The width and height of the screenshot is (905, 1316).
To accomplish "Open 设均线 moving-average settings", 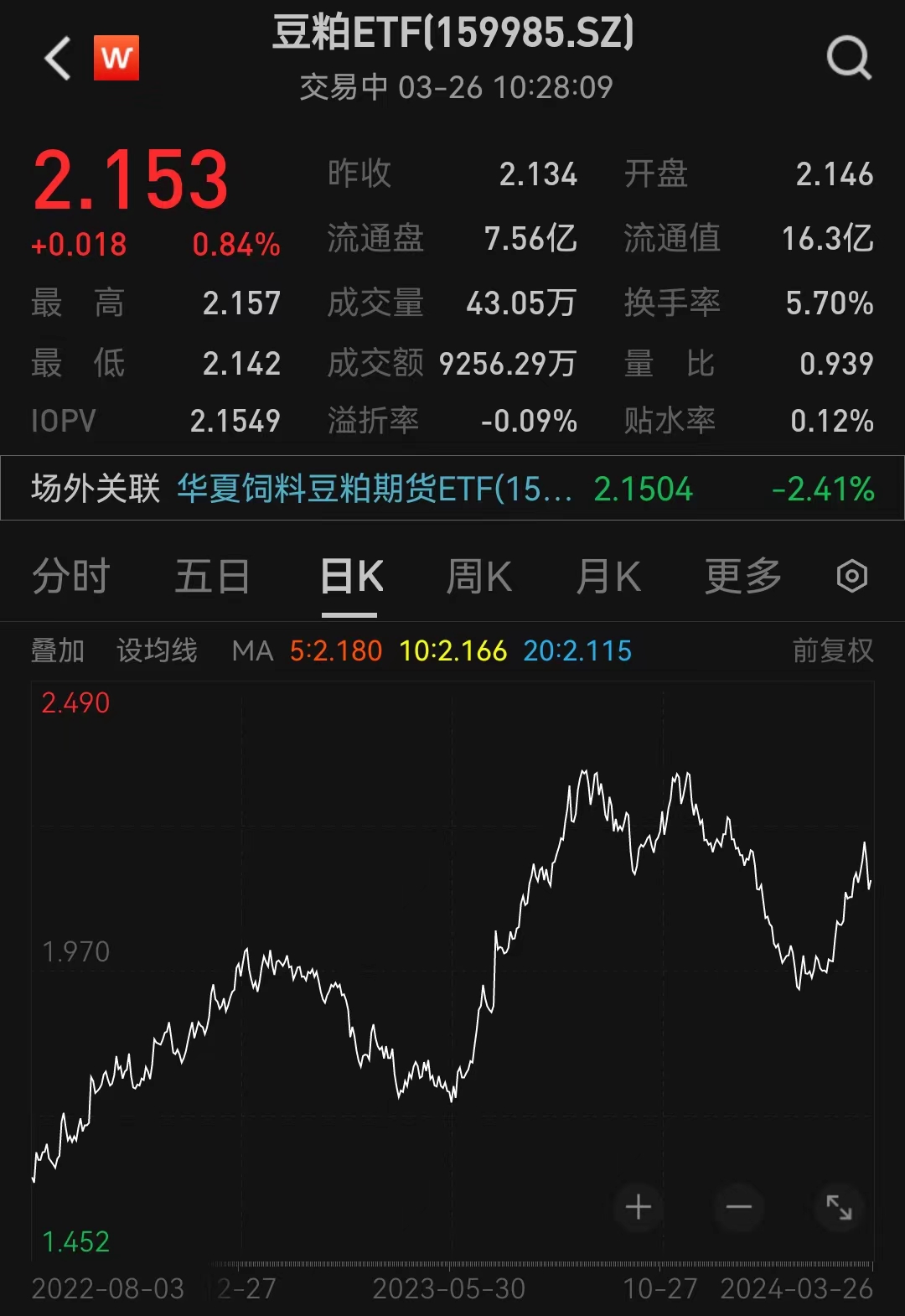I will (157, 650).
